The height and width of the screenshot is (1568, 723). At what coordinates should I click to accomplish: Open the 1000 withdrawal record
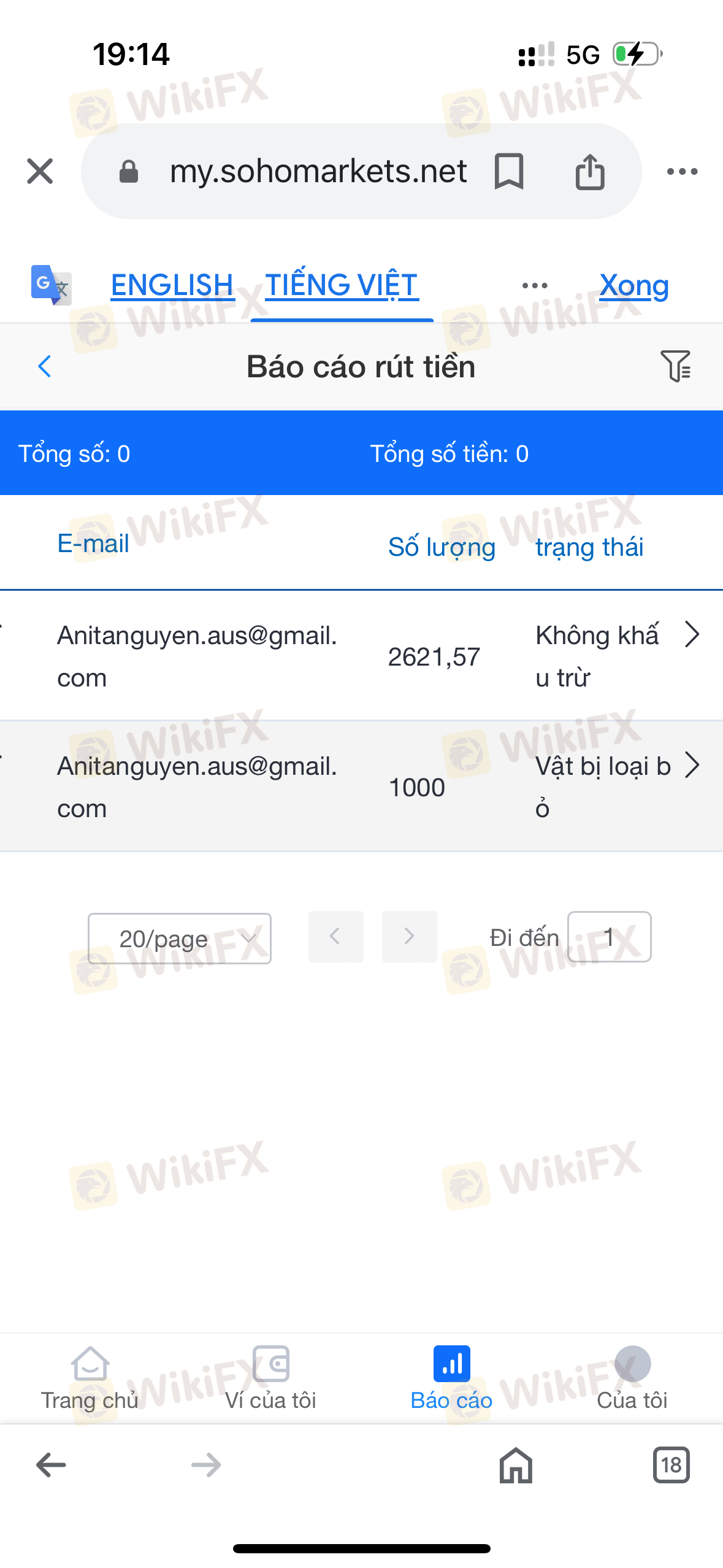click(x=361, y=786)
